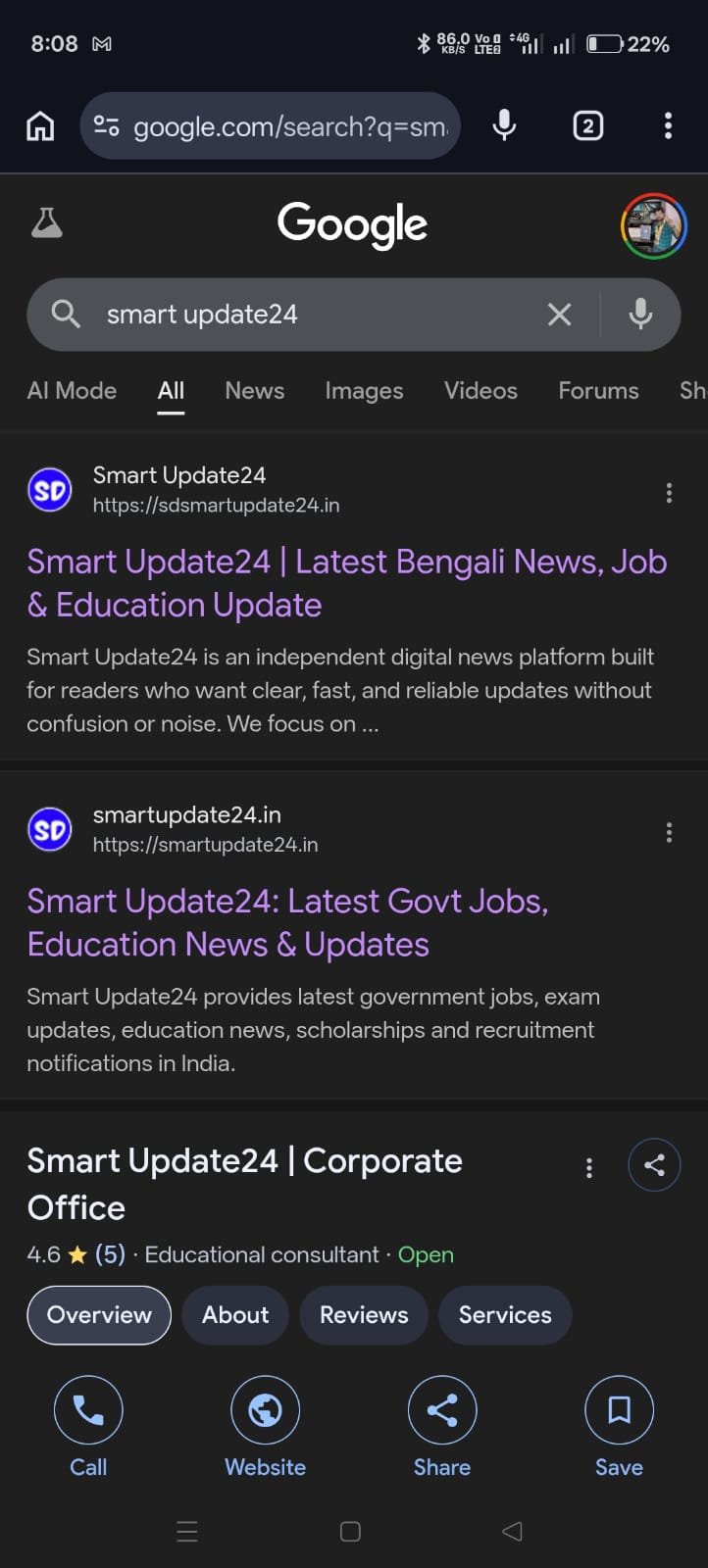Switch to the Videos tab
This screenshot has width=708, height=1568.
point(480,391)
